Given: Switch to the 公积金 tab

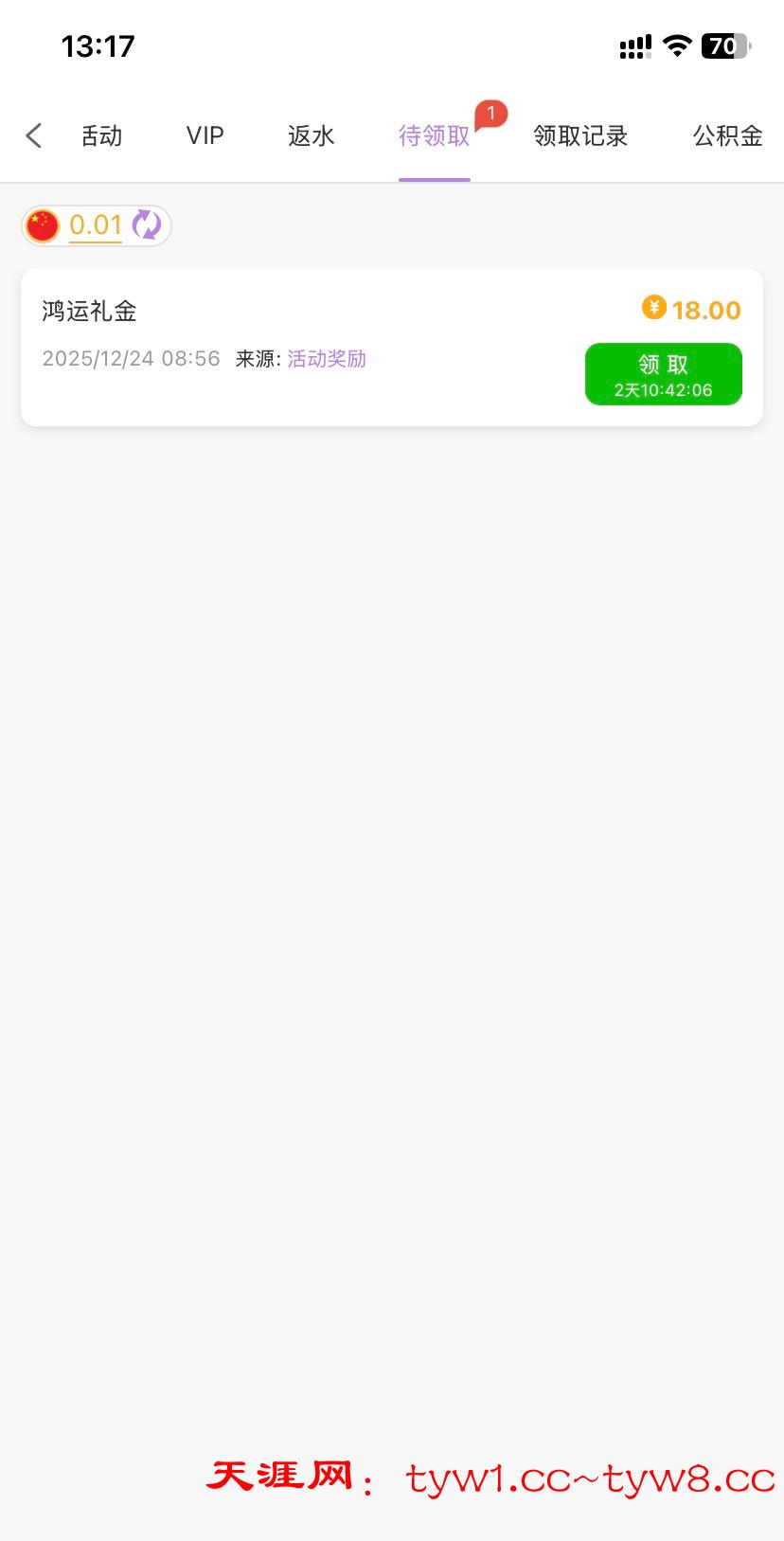Looking at the screenshot, I should 727,136.
